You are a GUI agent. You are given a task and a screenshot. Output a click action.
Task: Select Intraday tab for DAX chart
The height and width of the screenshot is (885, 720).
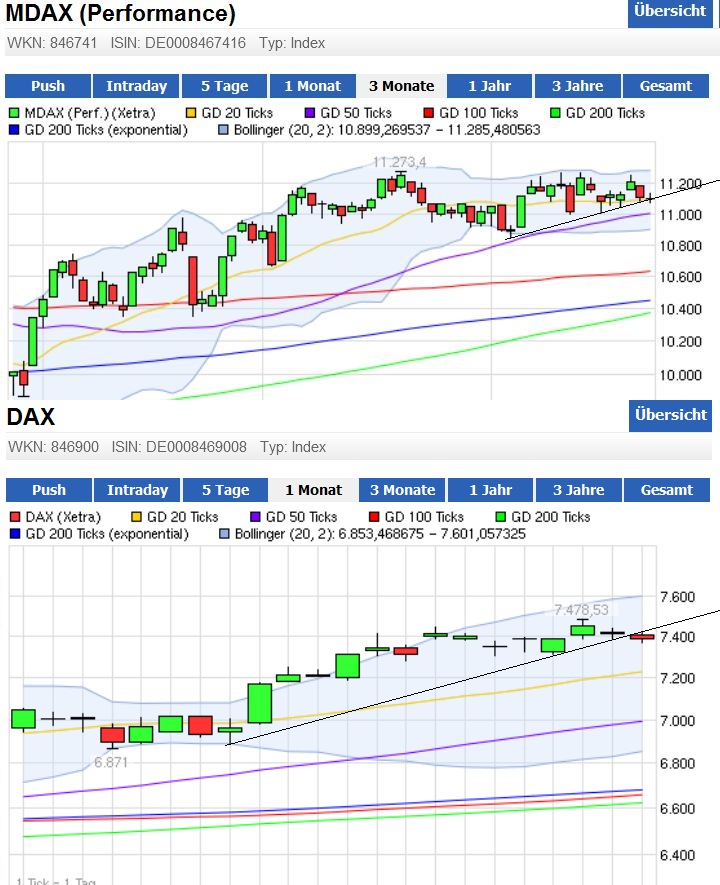tap(137, 490)
